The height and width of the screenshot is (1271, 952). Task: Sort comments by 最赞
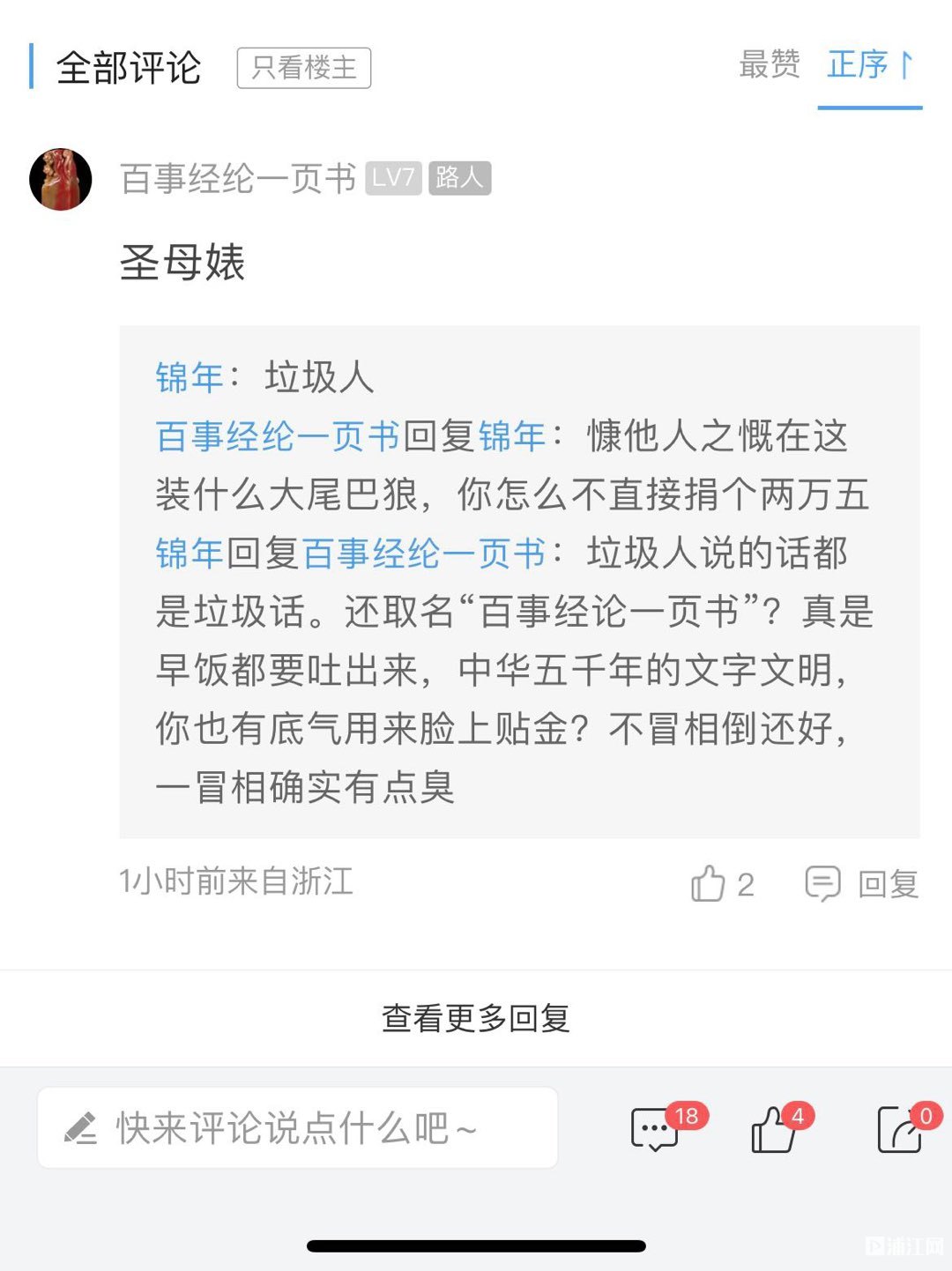[769, 65]
